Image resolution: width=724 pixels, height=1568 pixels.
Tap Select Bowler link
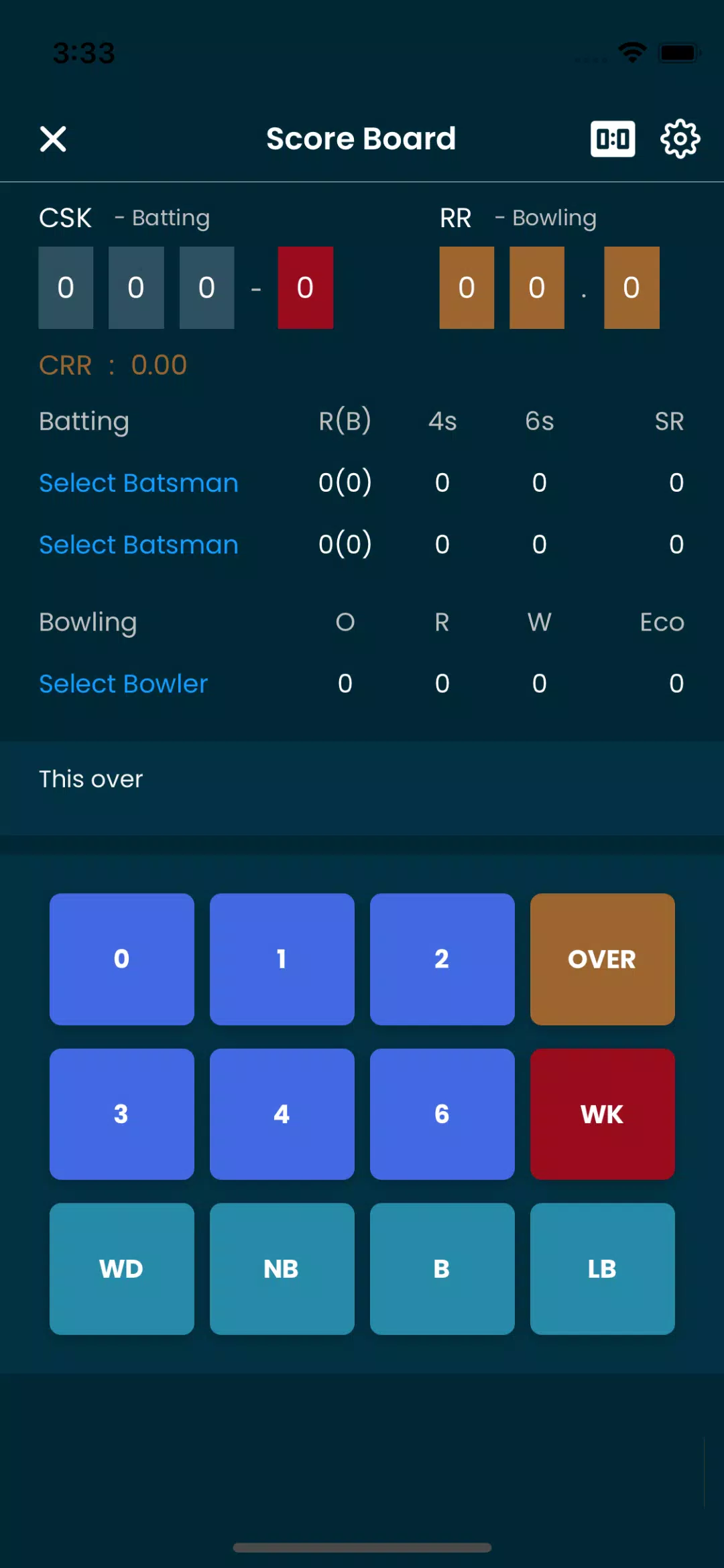pos(123,684)
